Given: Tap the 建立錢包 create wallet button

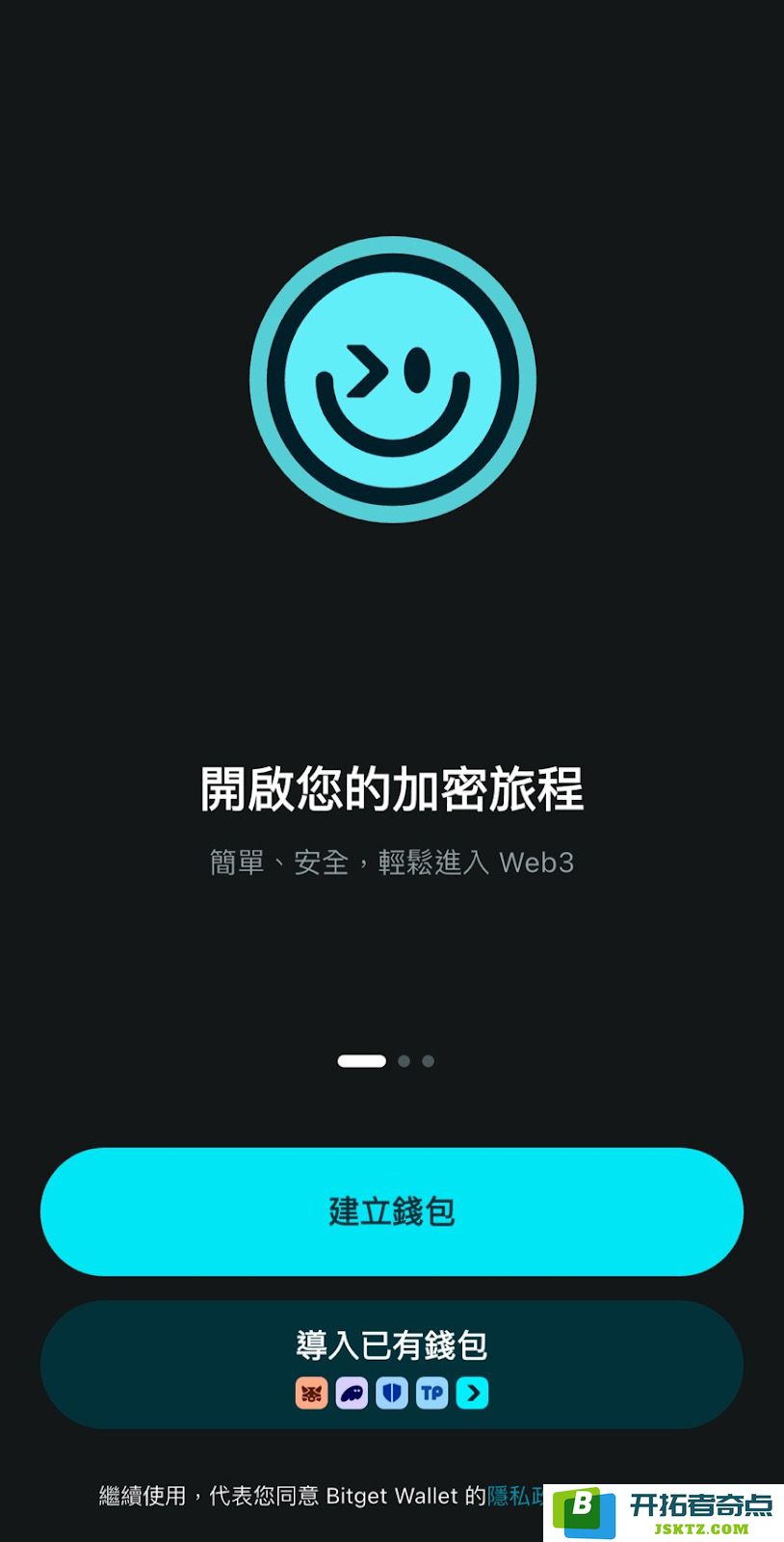Looking at the screenshot, I should (x=391, y=1211).
